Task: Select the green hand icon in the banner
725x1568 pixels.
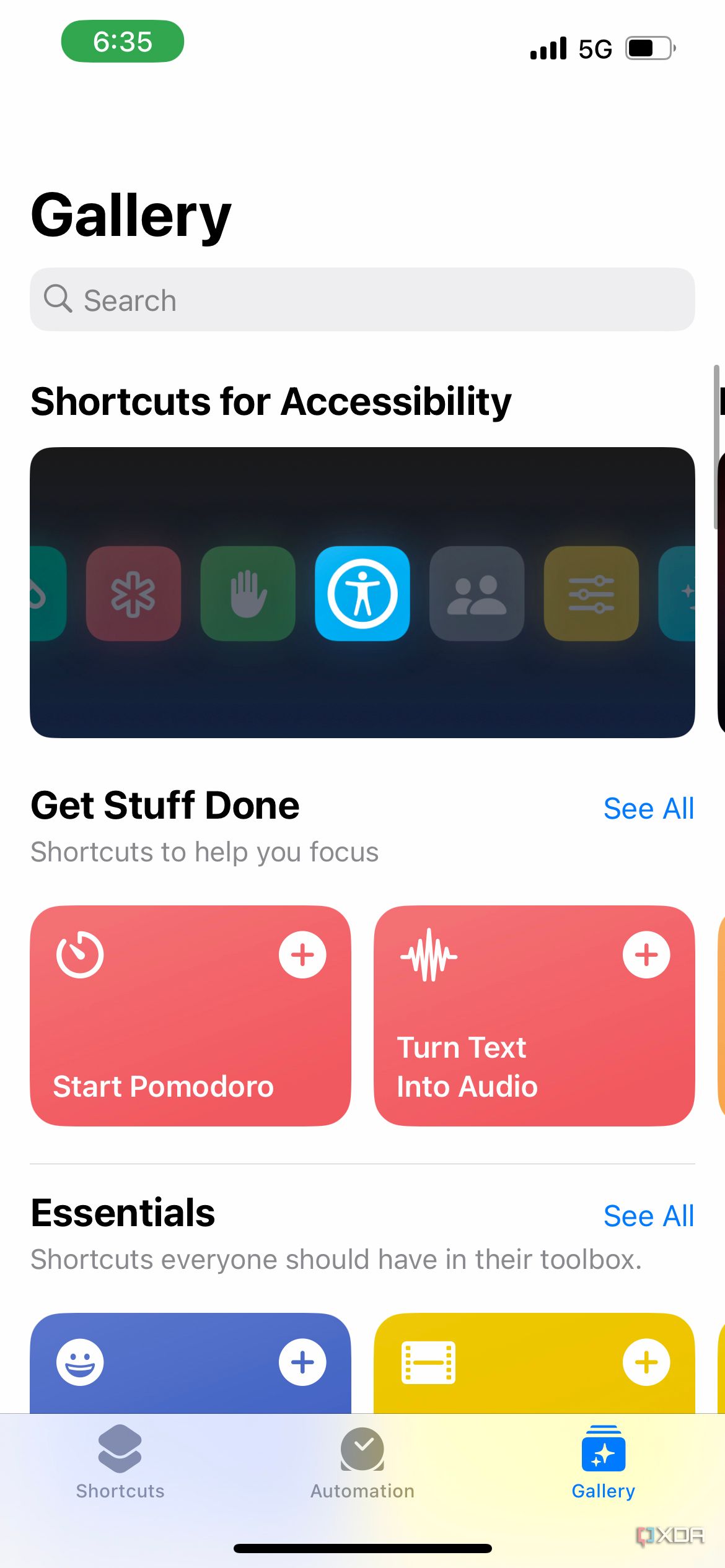Action: pos(248,593)
